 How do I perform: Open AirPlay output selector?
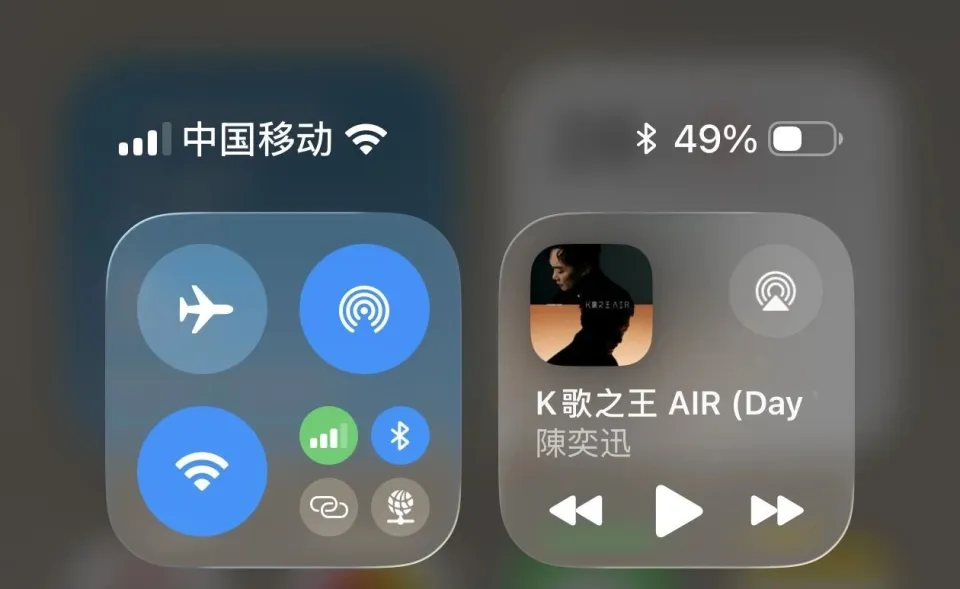[775, 291]
